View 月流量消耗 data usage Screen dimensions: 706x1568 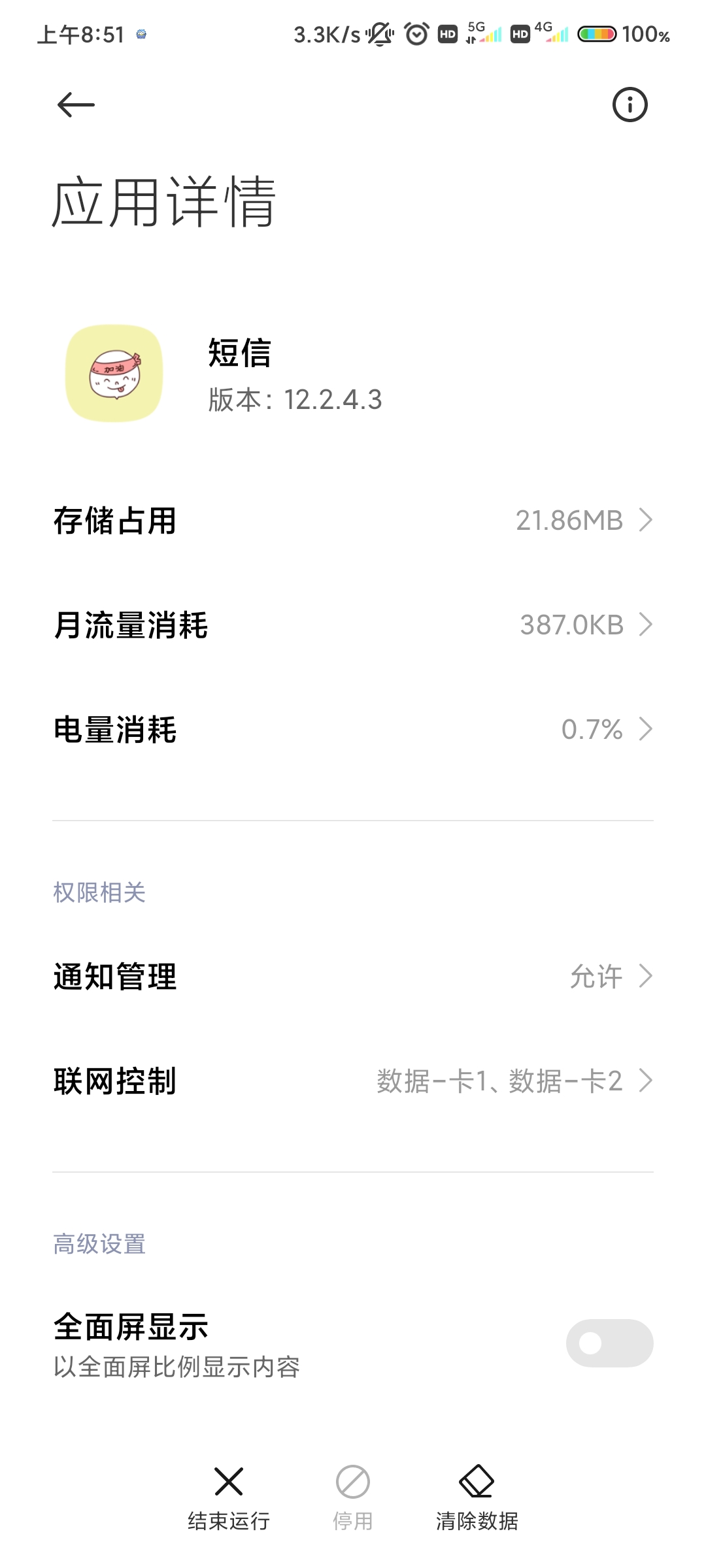click(x=353, y=625)
